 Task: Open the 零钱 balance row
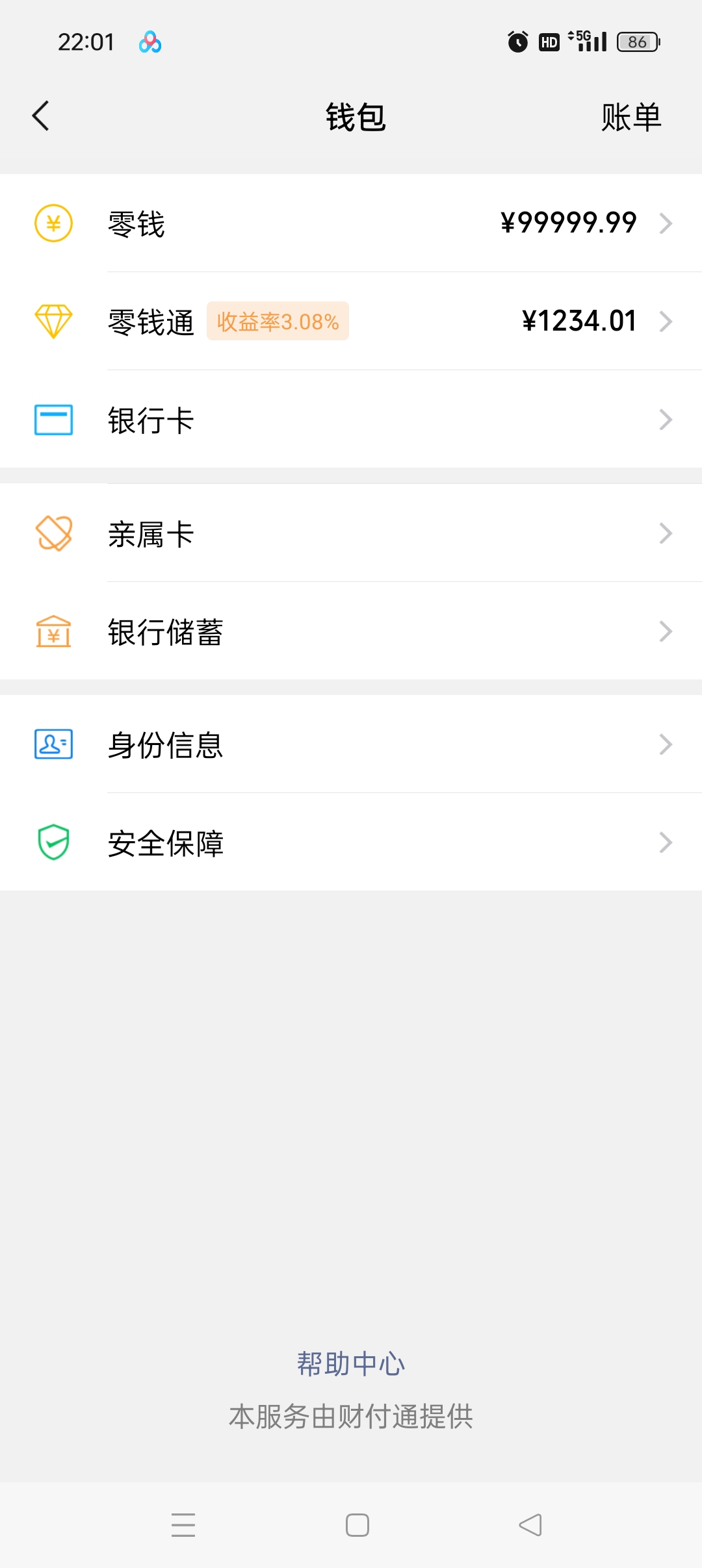[x=351, y=223]
